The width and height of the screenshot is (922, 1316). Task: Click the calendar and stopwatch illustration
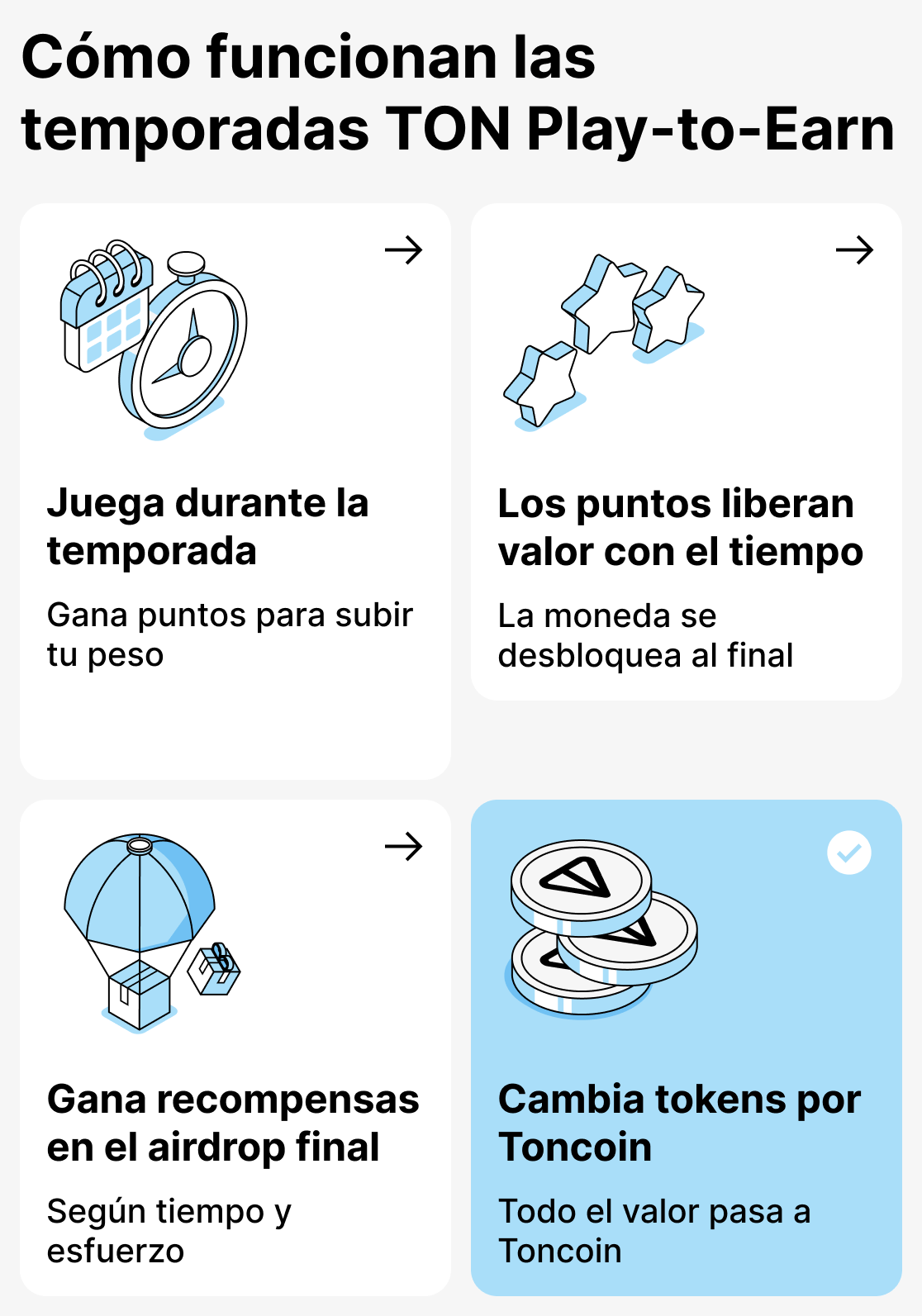[149, 339]
